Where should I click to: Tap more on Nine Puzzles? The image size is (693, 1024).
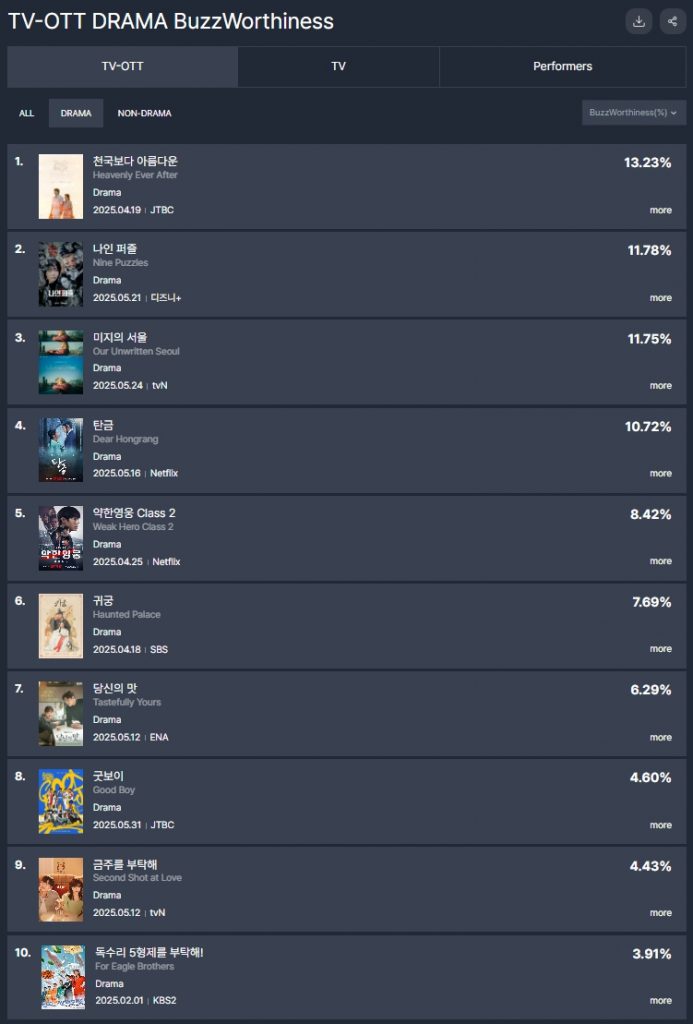pyautogui.click(x=660, y=298)
